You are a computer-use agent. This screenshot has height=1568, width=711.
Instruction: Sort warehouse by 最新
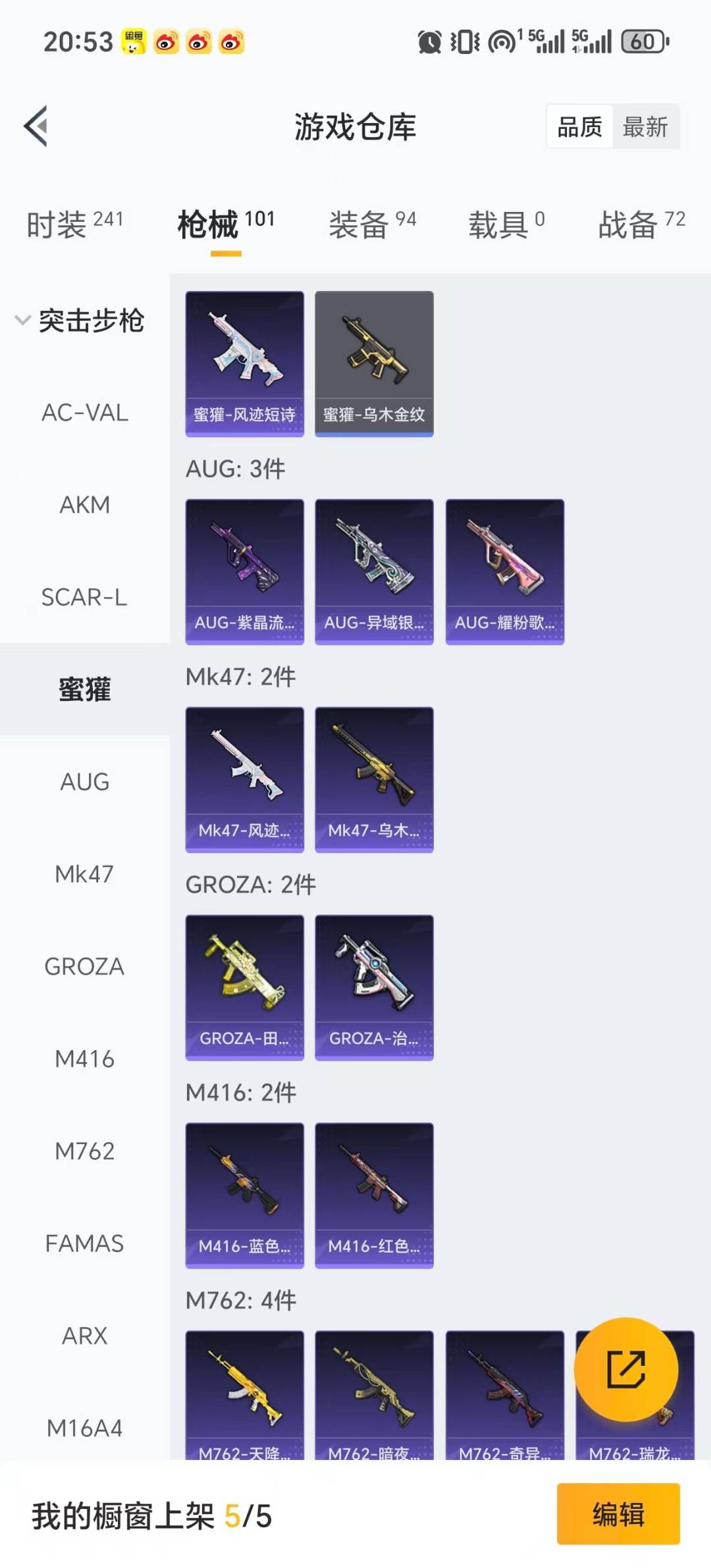[x=645, y=126]
